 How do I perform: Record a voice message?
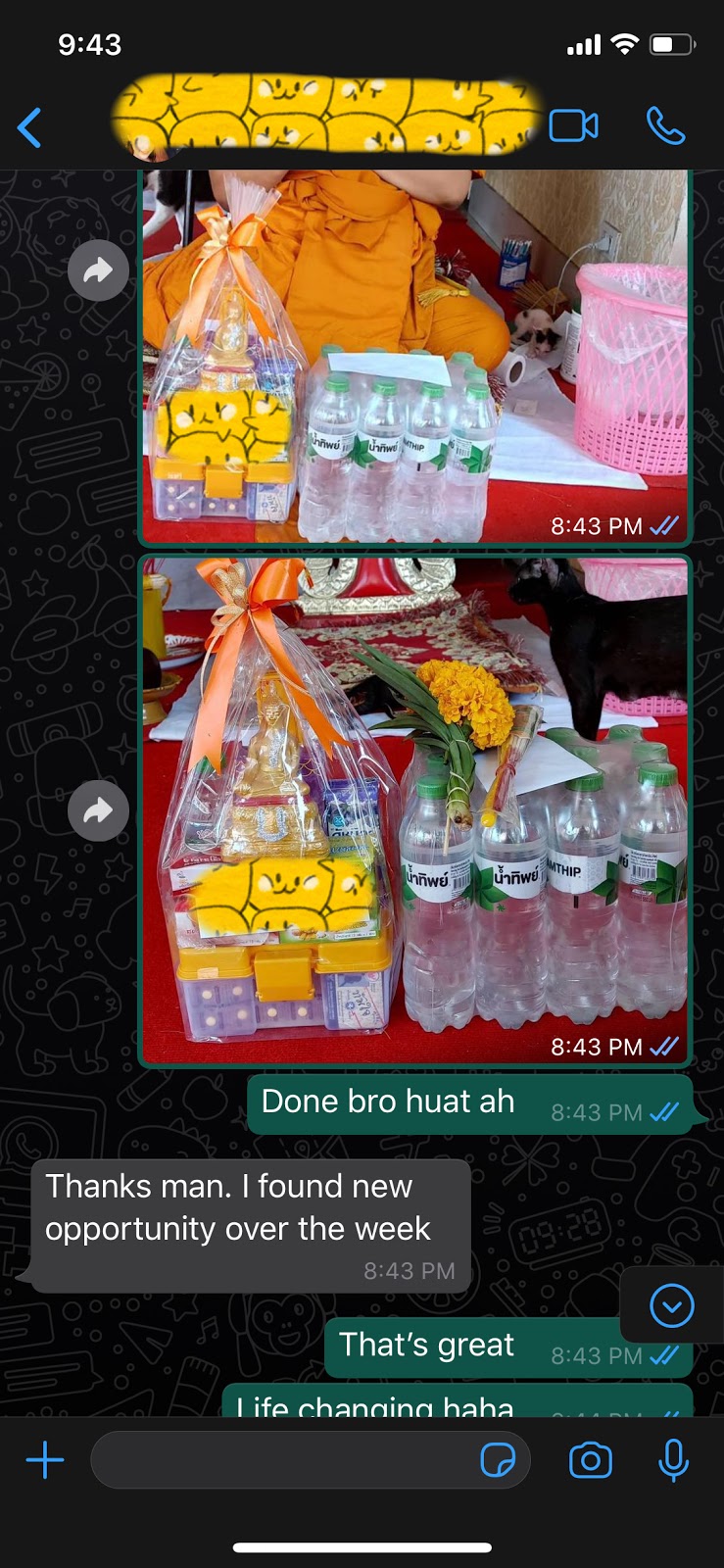point(673,1460)
